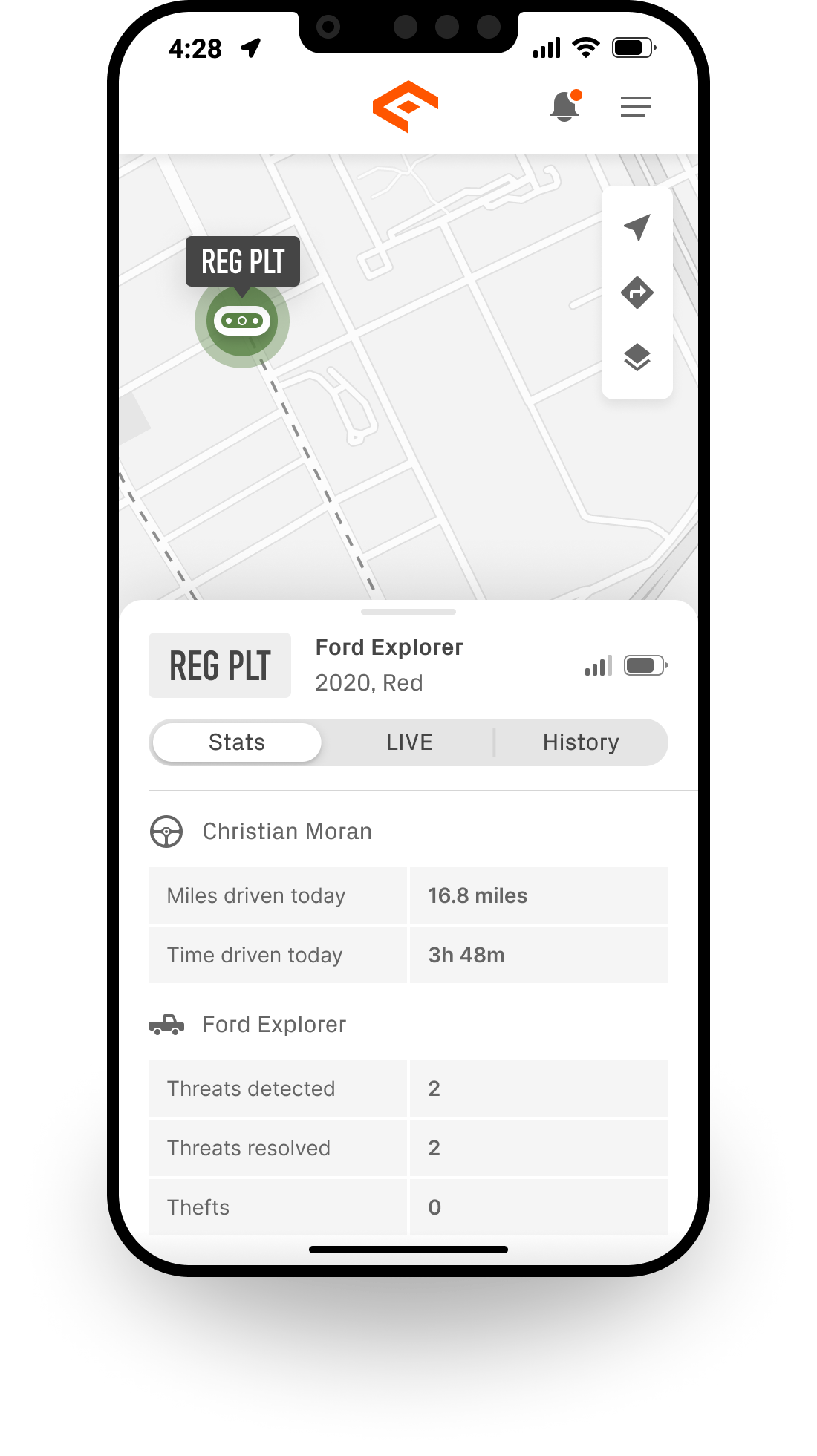817x1456 pixels.
Task: Open the hamburger menu
Action: [636, 107]
